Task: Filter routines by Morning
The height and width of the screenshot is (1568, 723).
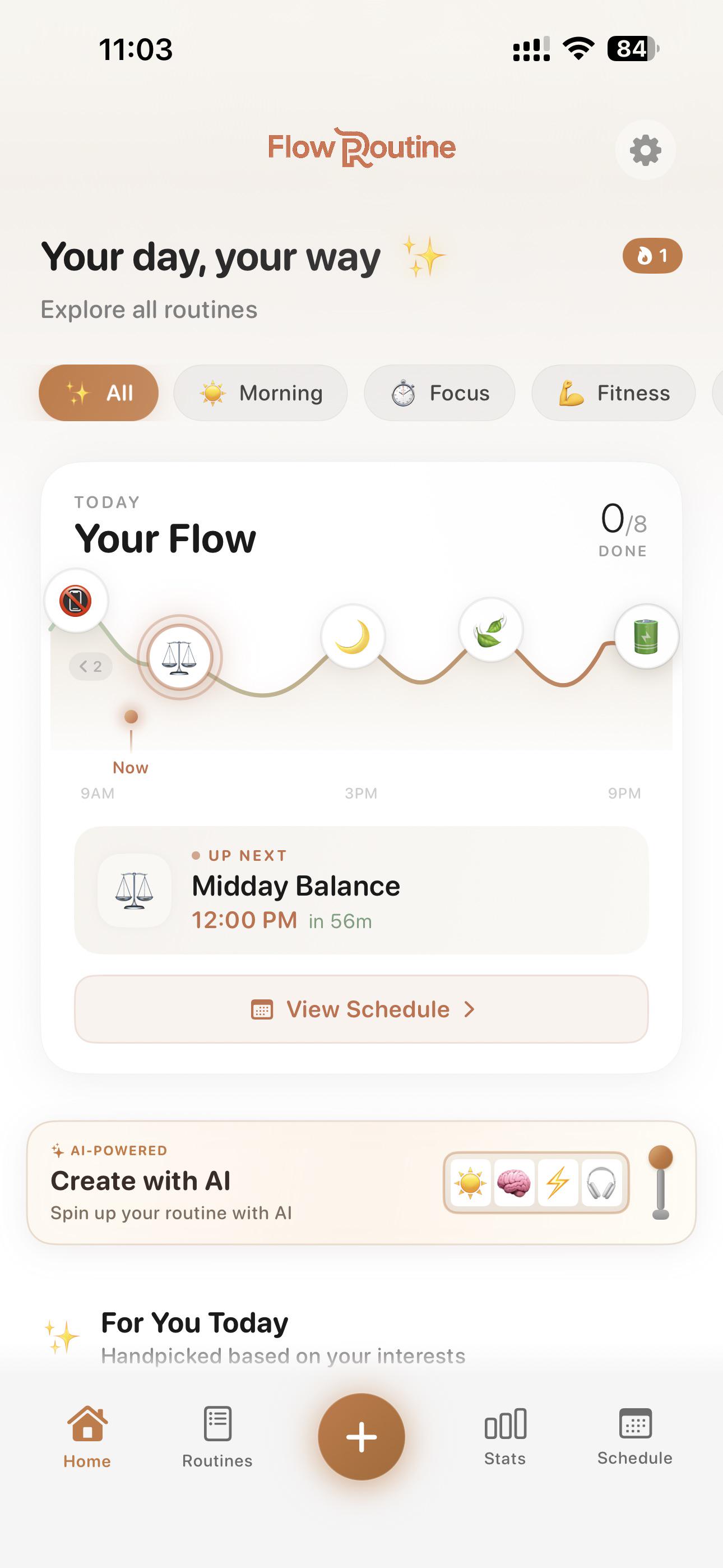Action: pos(261,393)
